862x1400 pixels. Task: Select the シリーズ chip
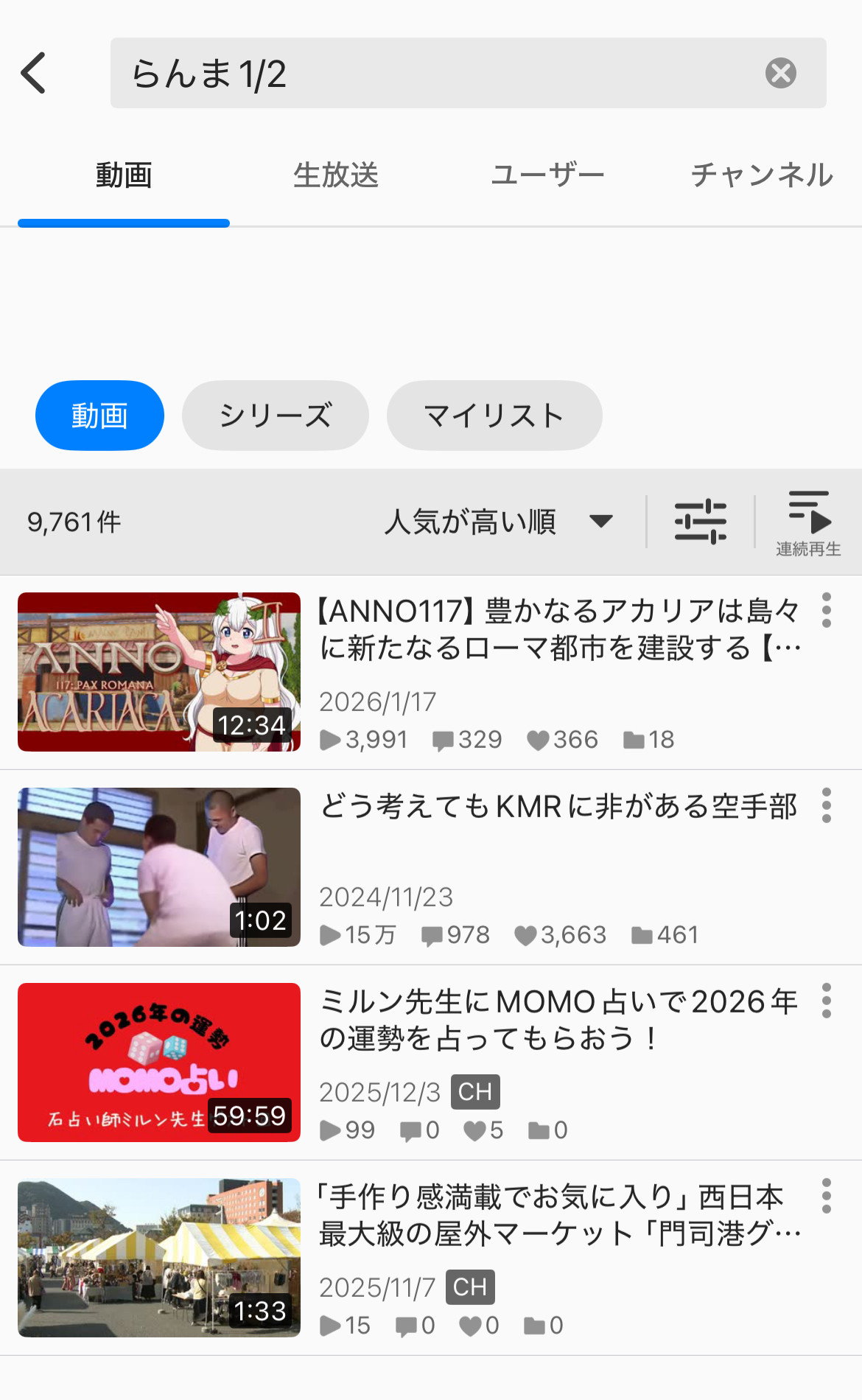(275, 416)
